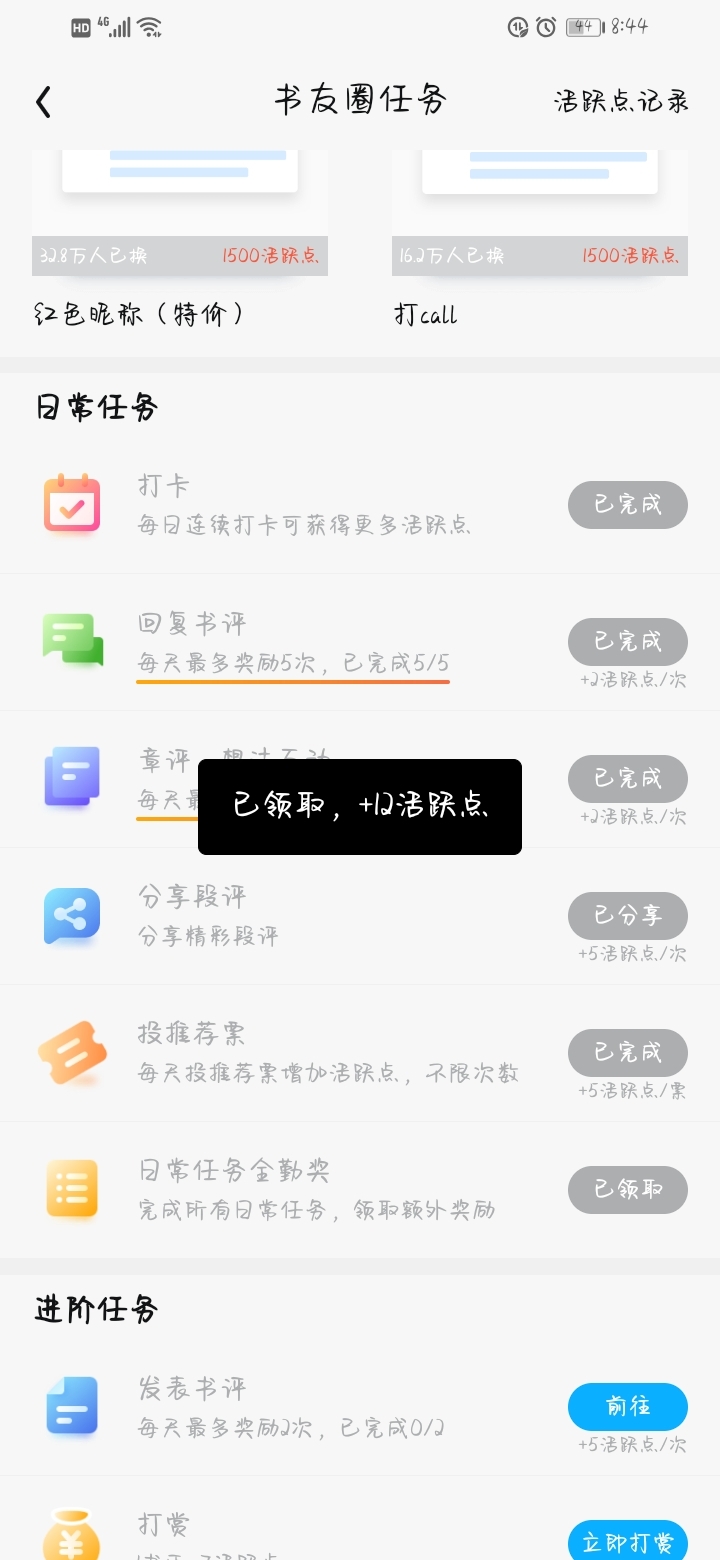Open 活跃点记录 history

[621, 101]
